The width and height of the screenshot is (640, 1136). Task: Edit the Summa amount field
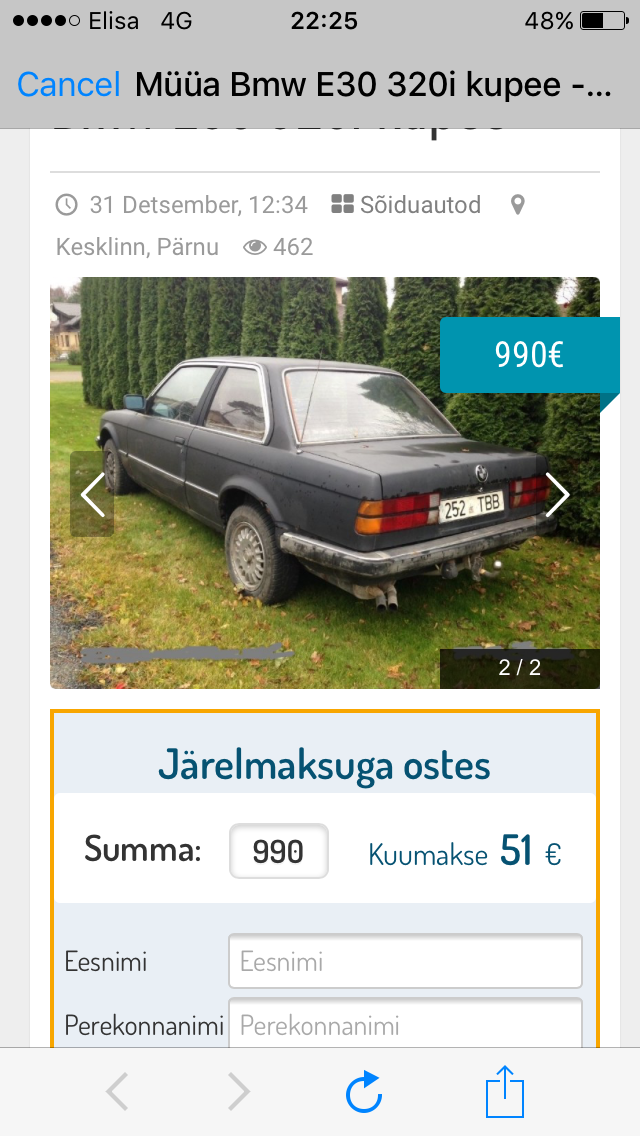click(x=279, y=851)
